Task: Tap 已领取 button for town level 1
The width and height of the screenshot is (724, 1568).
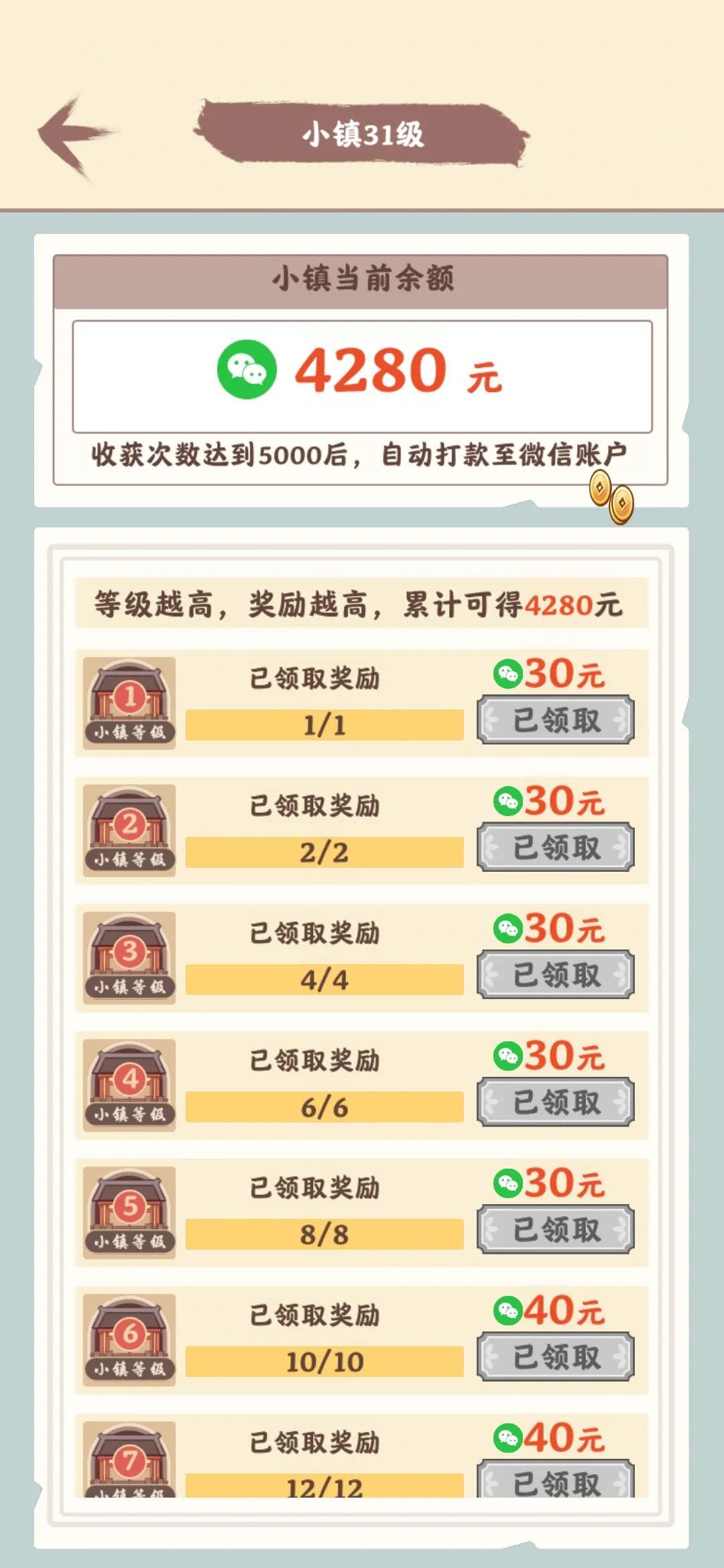Action: 556,720
